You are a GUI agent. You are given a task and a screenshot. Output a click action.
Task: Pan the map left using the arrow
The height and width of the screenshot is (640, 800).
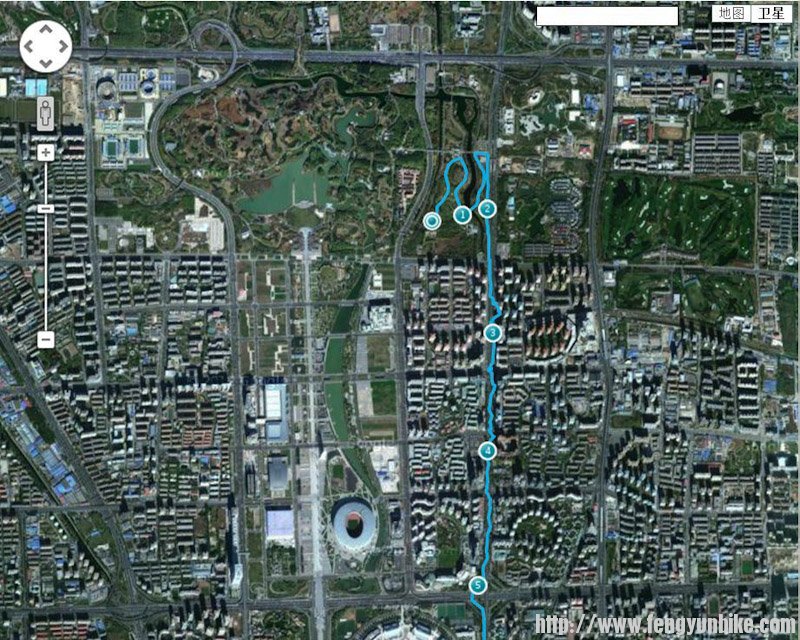click(30, 47)
